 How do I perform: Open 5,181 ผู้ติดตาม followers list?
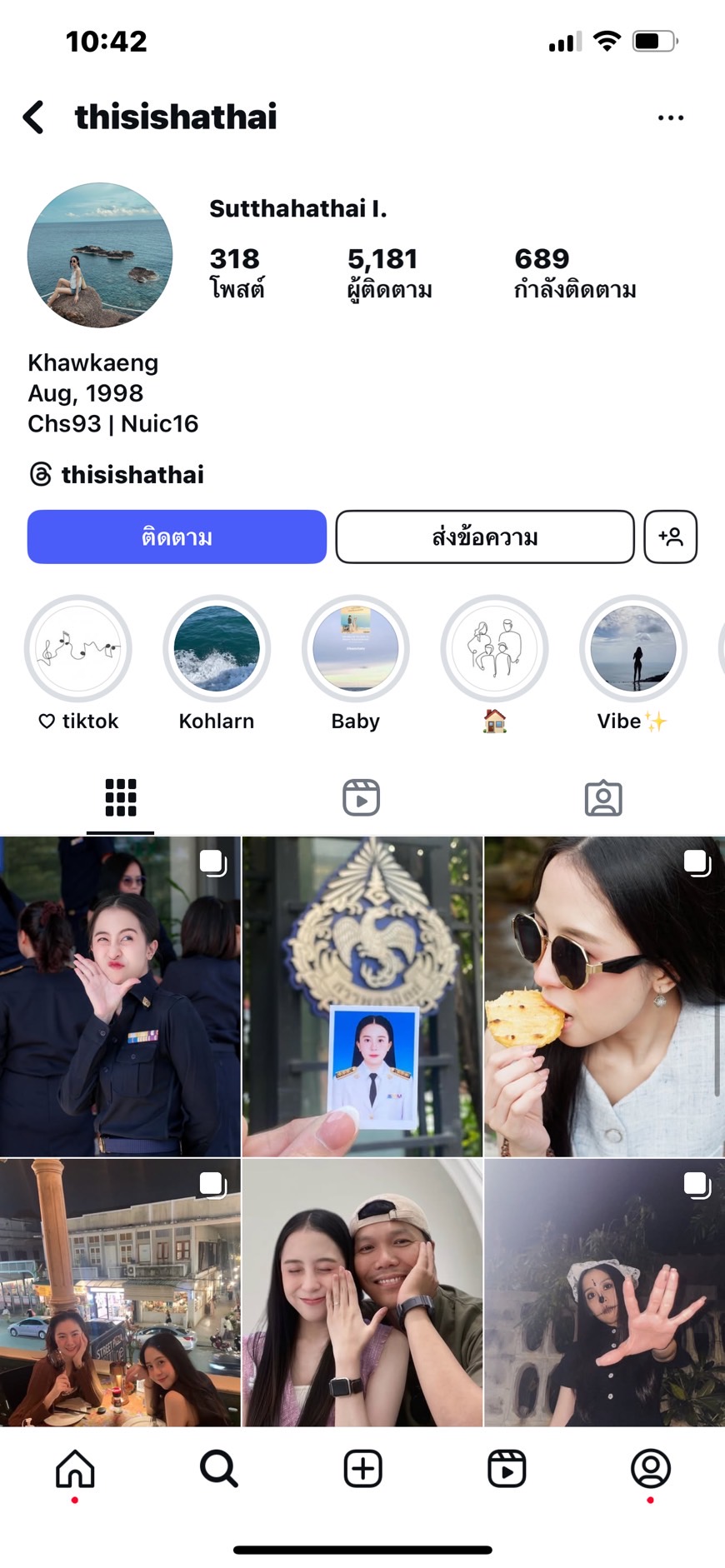[x=389, y=272]
